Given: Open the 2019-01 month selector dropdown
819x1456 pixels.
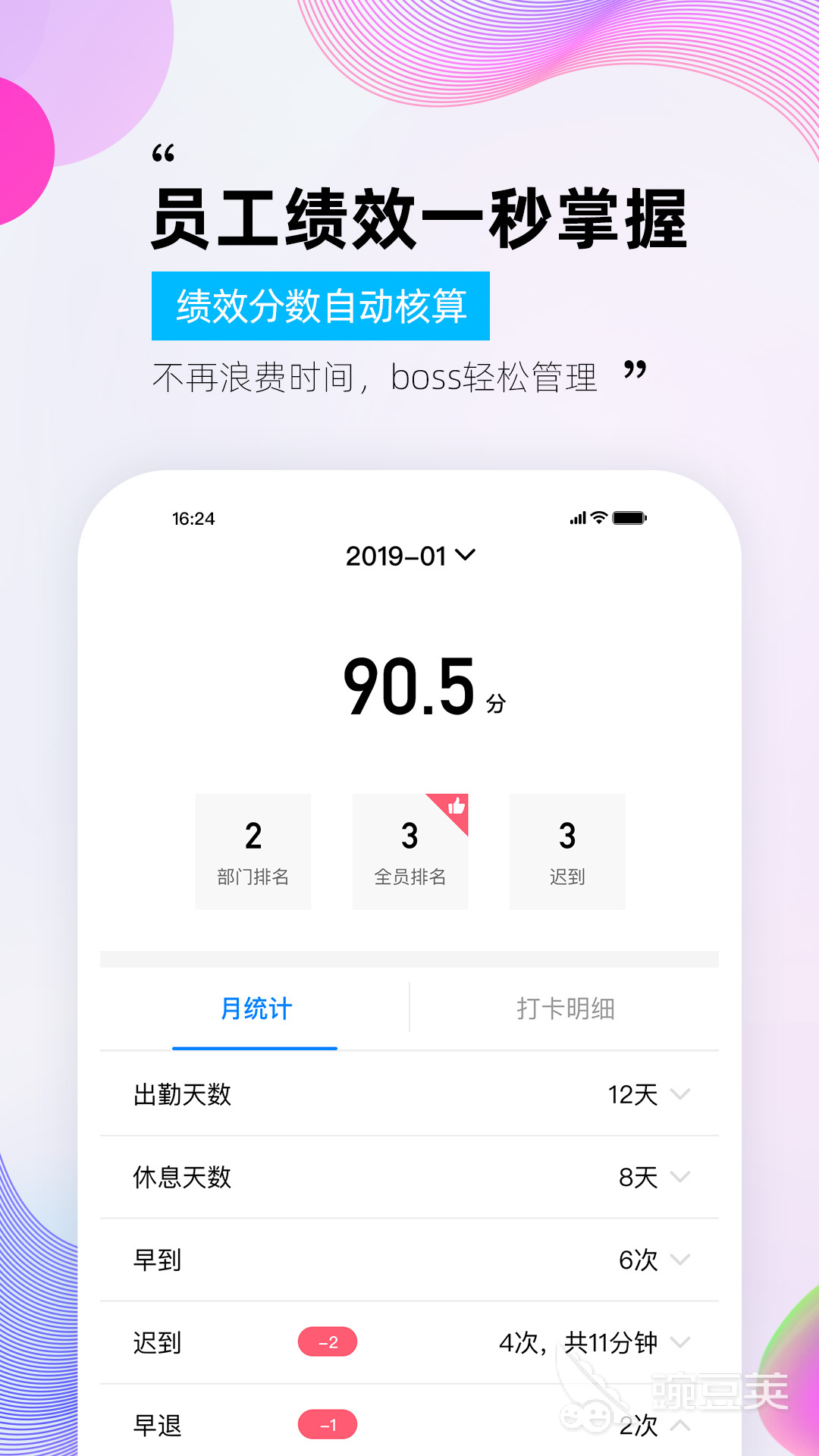Looking at the screenshot, I should [x=411, y=556].
